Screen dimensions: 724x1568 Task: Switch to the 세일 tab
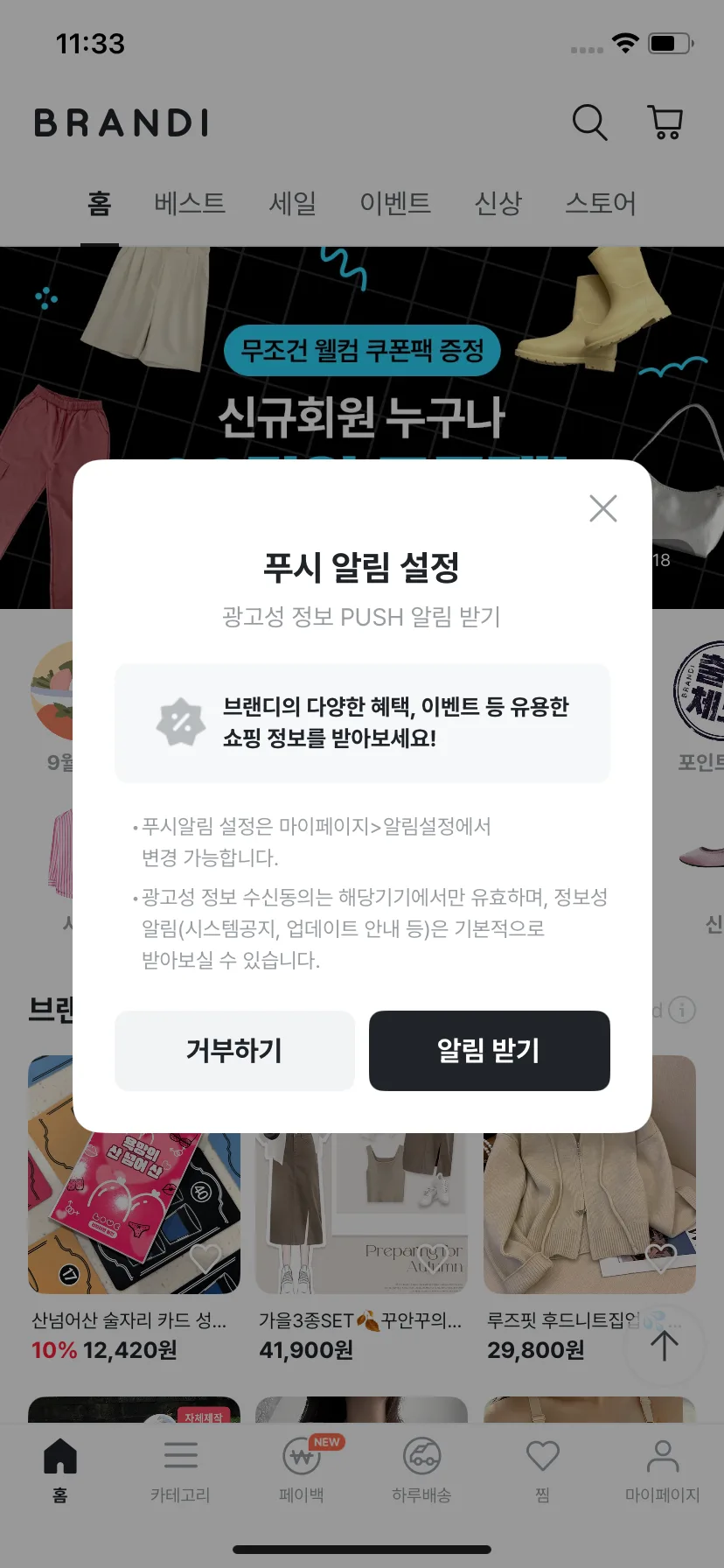coord(292,203)
